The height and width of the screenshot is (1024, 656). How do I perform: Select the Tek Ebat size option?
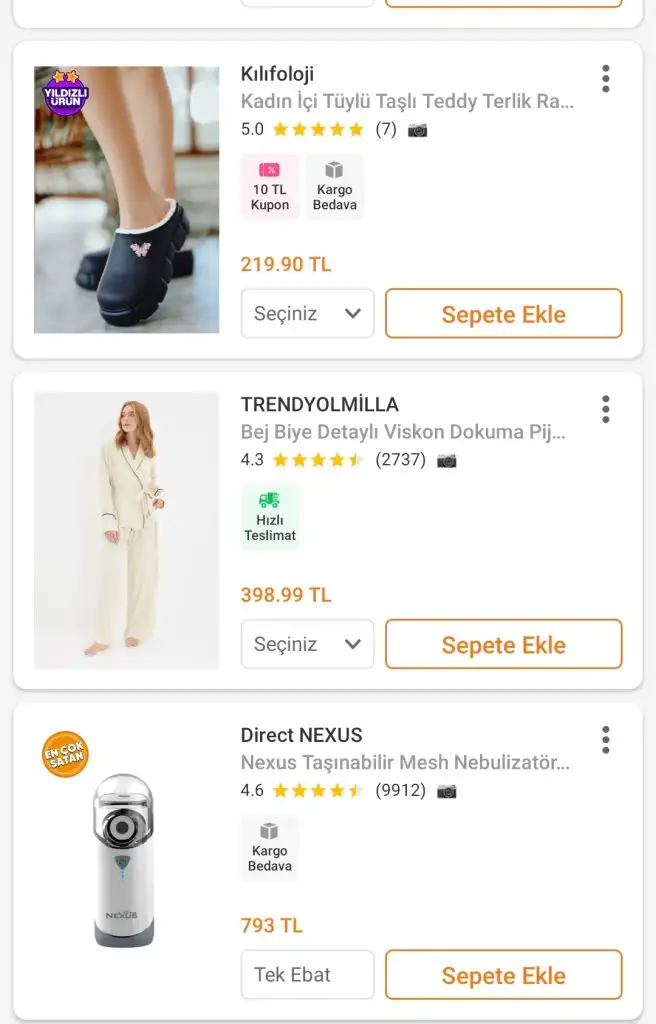coord(307,975)
